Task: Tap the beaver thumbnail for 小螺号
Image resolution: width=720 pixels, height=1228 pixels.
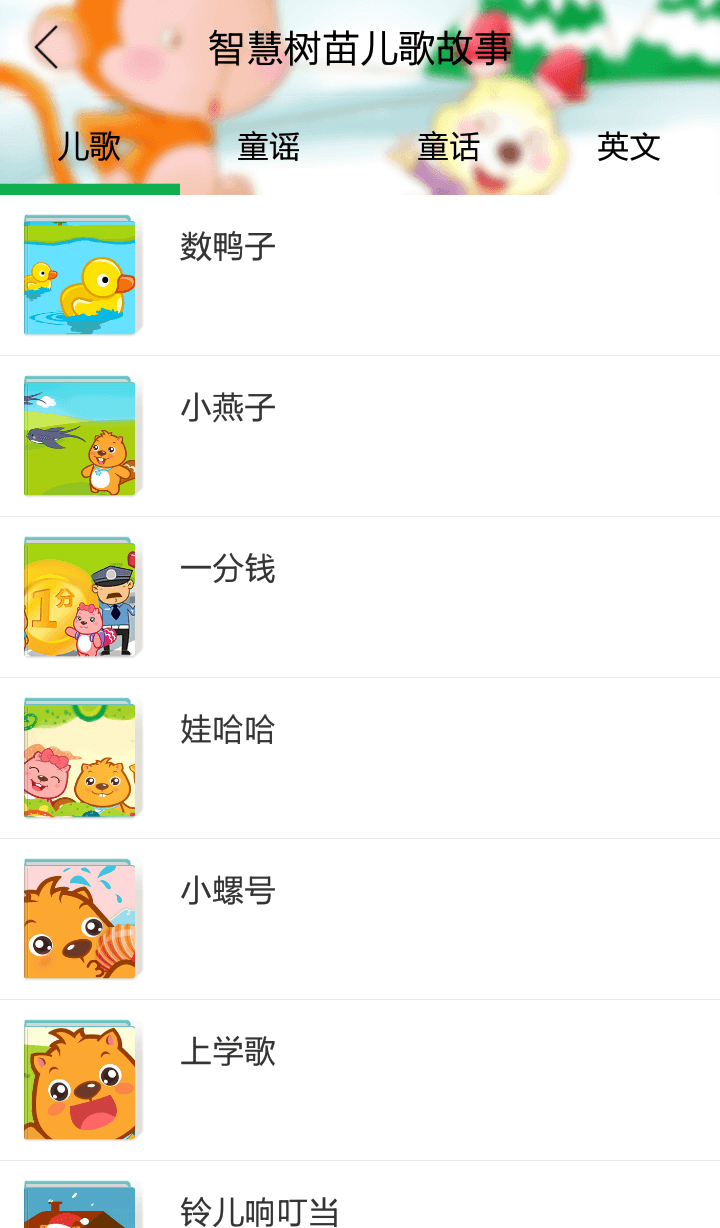Action: coord(79,918)
